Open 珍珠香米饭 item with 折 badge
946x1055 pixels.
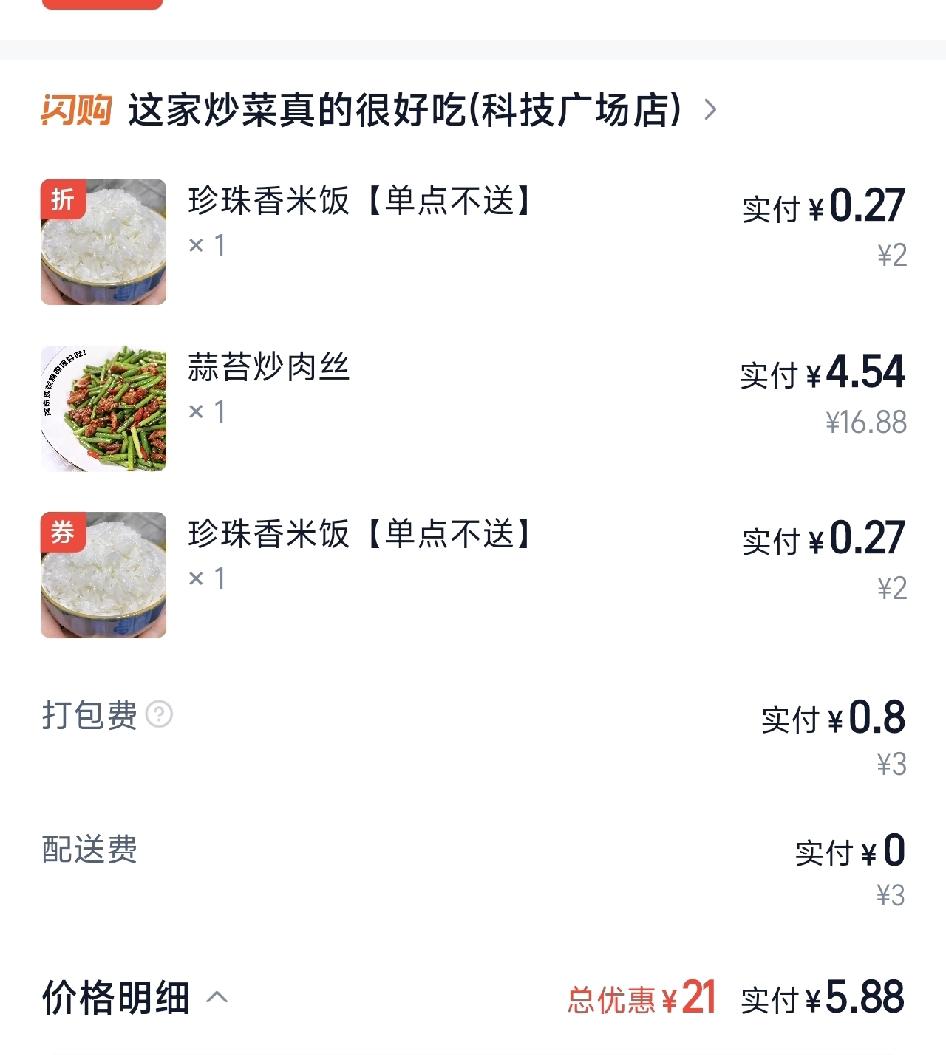click(358, 202)
